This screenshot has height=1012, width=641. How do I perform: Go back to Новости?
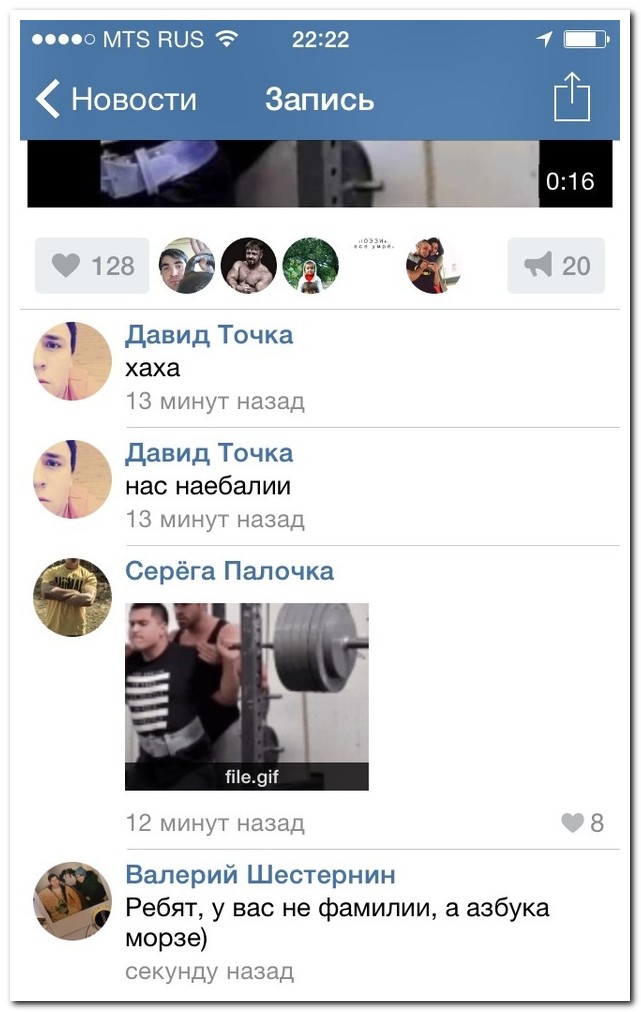tap(116, 99)
